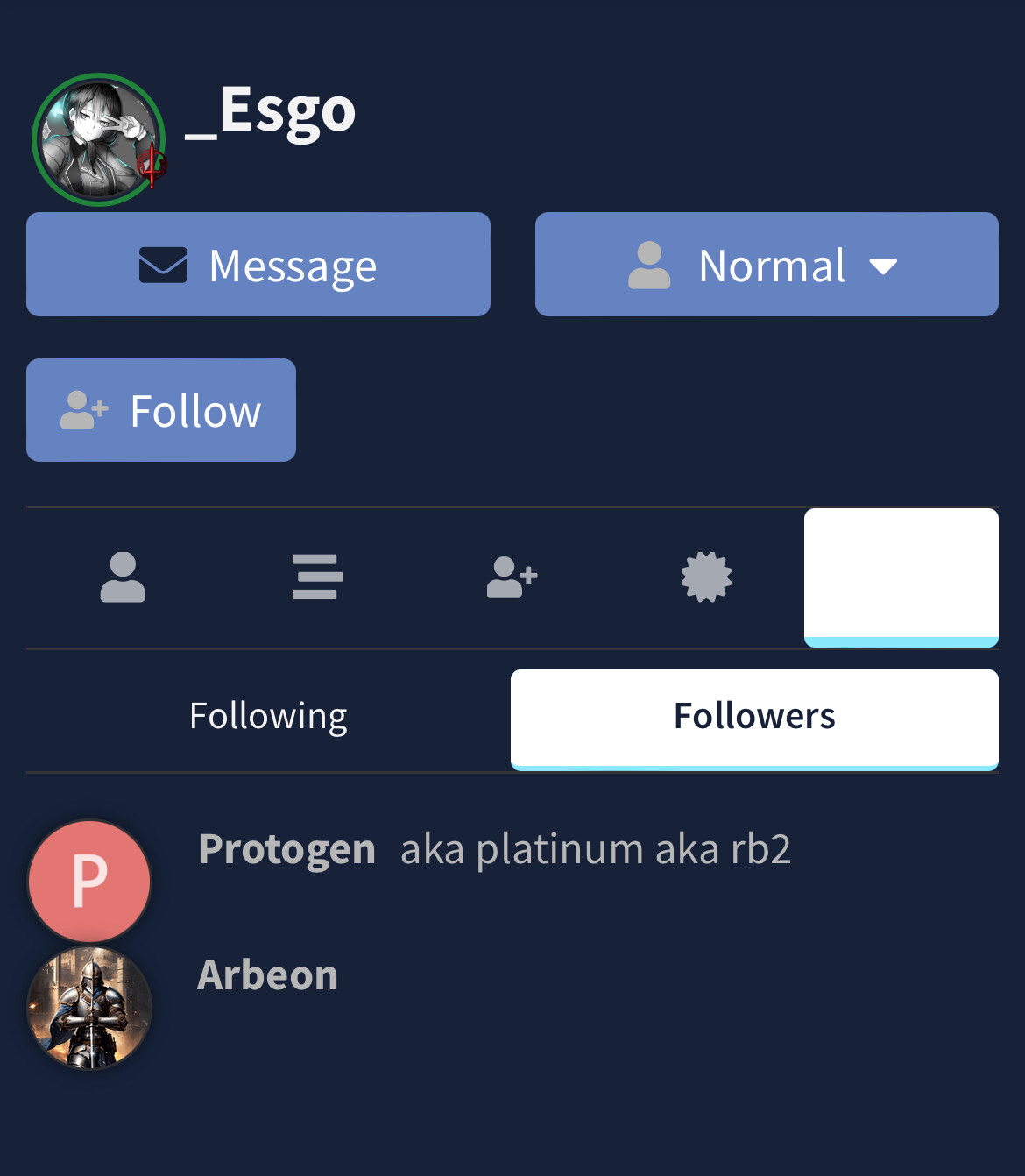Open the add-user icon tab
1025x1176 pixels.
pos(512,577)
